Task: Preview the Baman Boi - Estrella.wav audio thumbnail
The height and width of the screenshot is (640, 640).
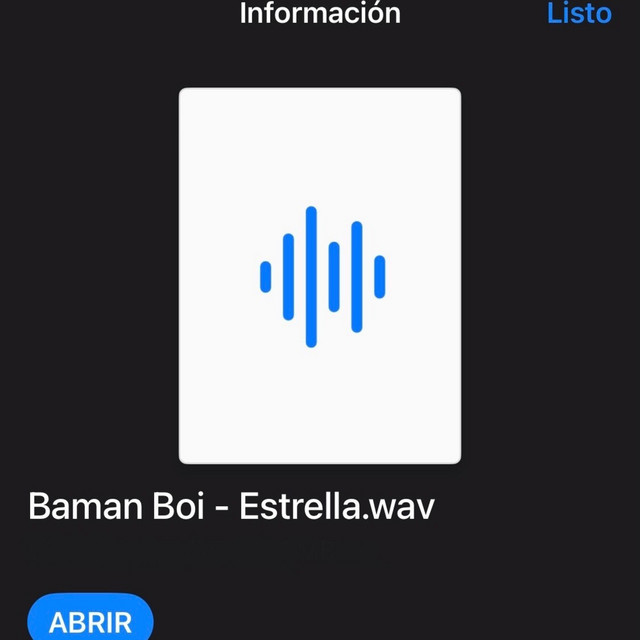Action: [x=320, y=276]
